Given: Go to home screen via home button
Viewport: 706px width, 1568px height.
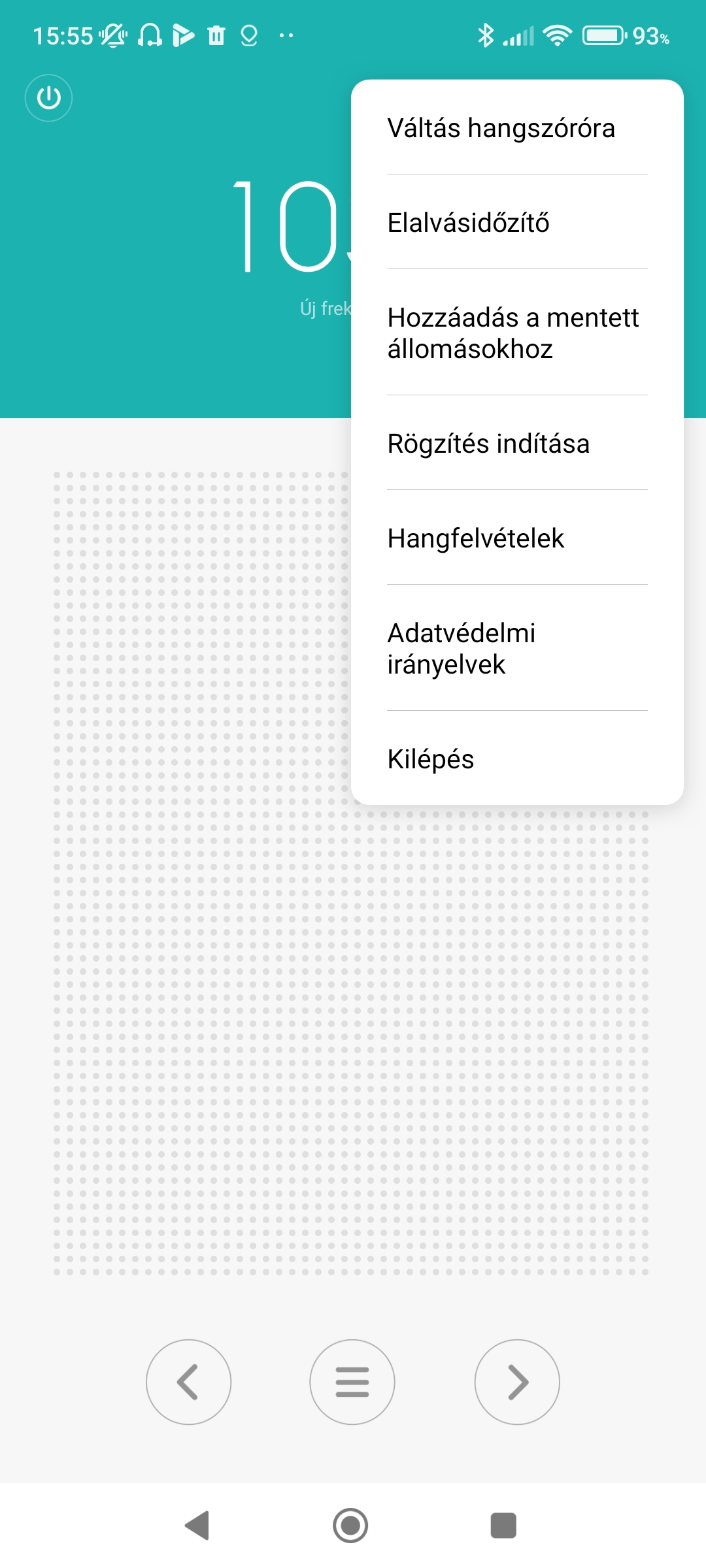Looking at the screenshot, I should (x=350, y=1526).
